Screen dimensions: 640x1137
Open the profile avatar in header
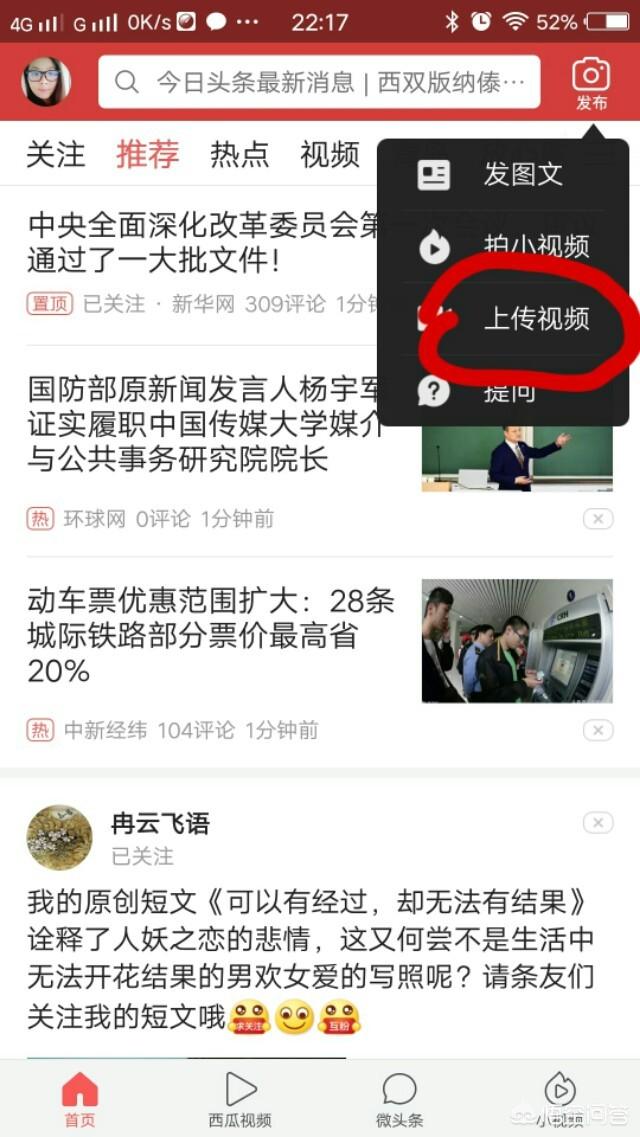click(x=46, y=82)
